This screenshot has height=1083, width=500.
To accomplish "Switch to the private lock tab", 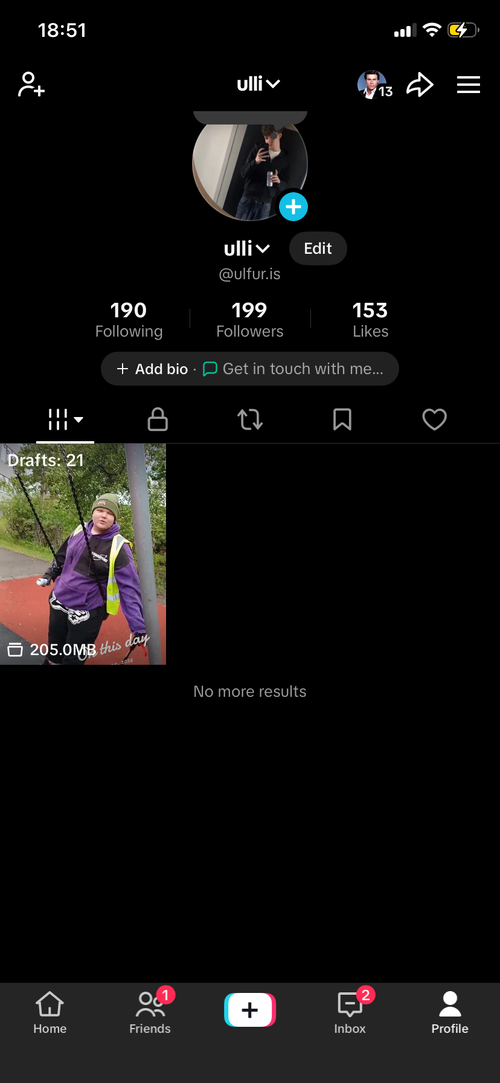I will 157,419.
